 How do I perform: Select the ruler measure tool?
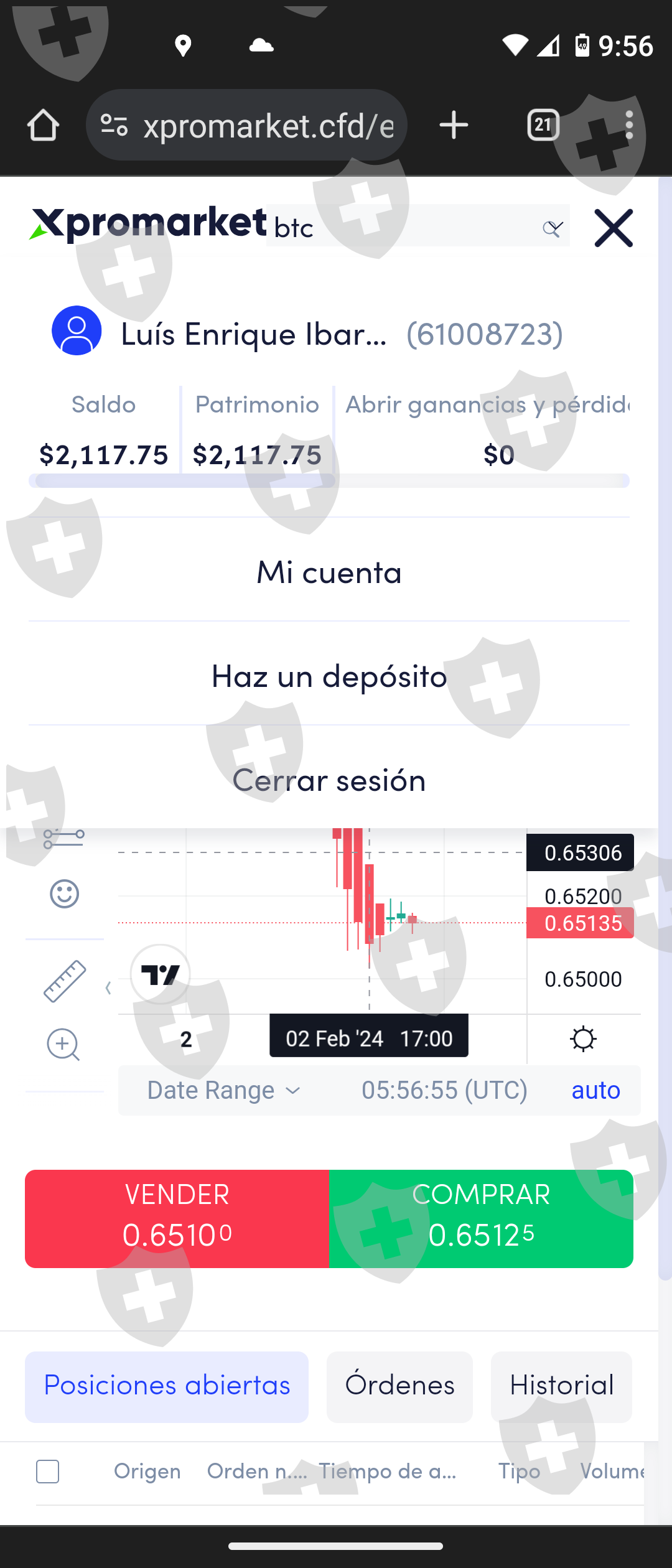[x=64, y=981]
